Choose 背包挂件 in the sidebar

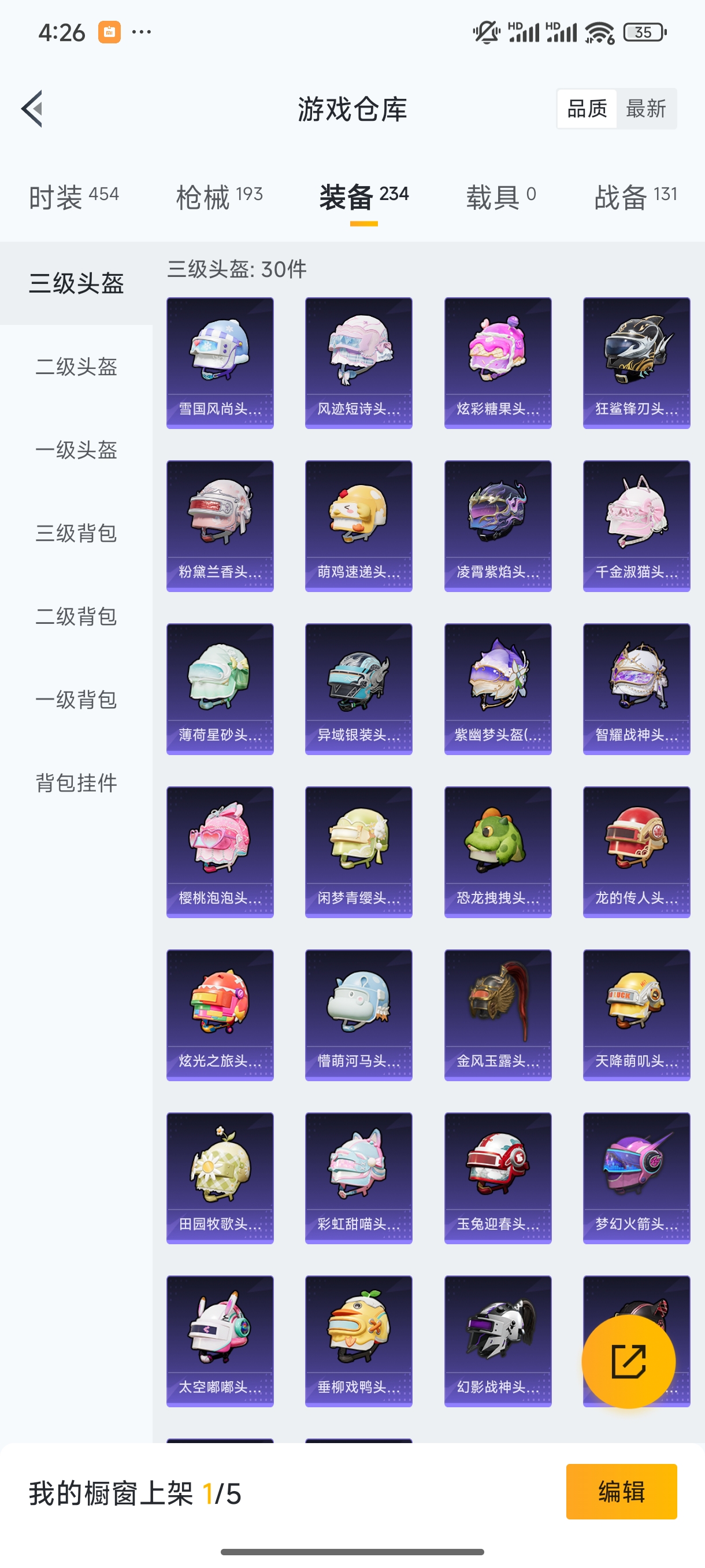76,783
